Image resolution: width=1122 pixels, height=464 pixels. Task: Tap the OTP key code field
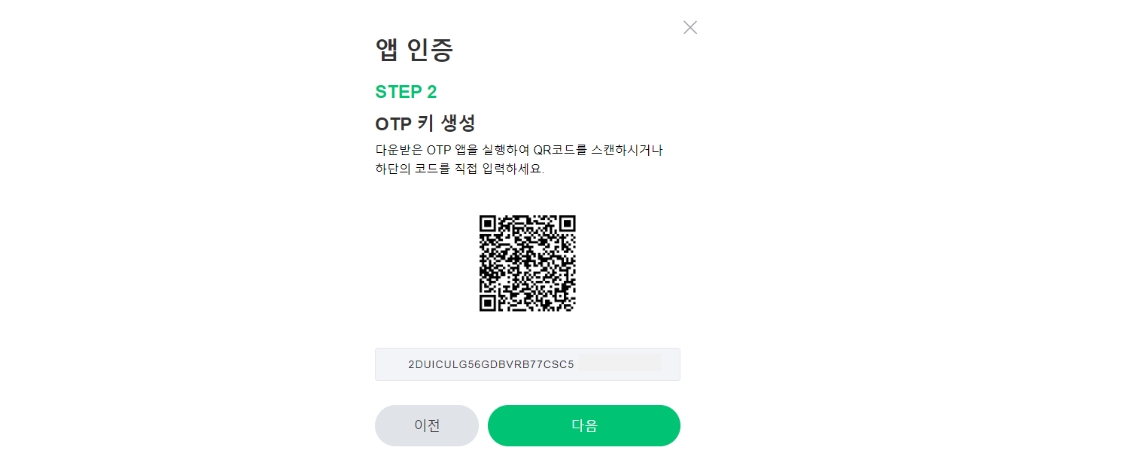tap(527, 364)
